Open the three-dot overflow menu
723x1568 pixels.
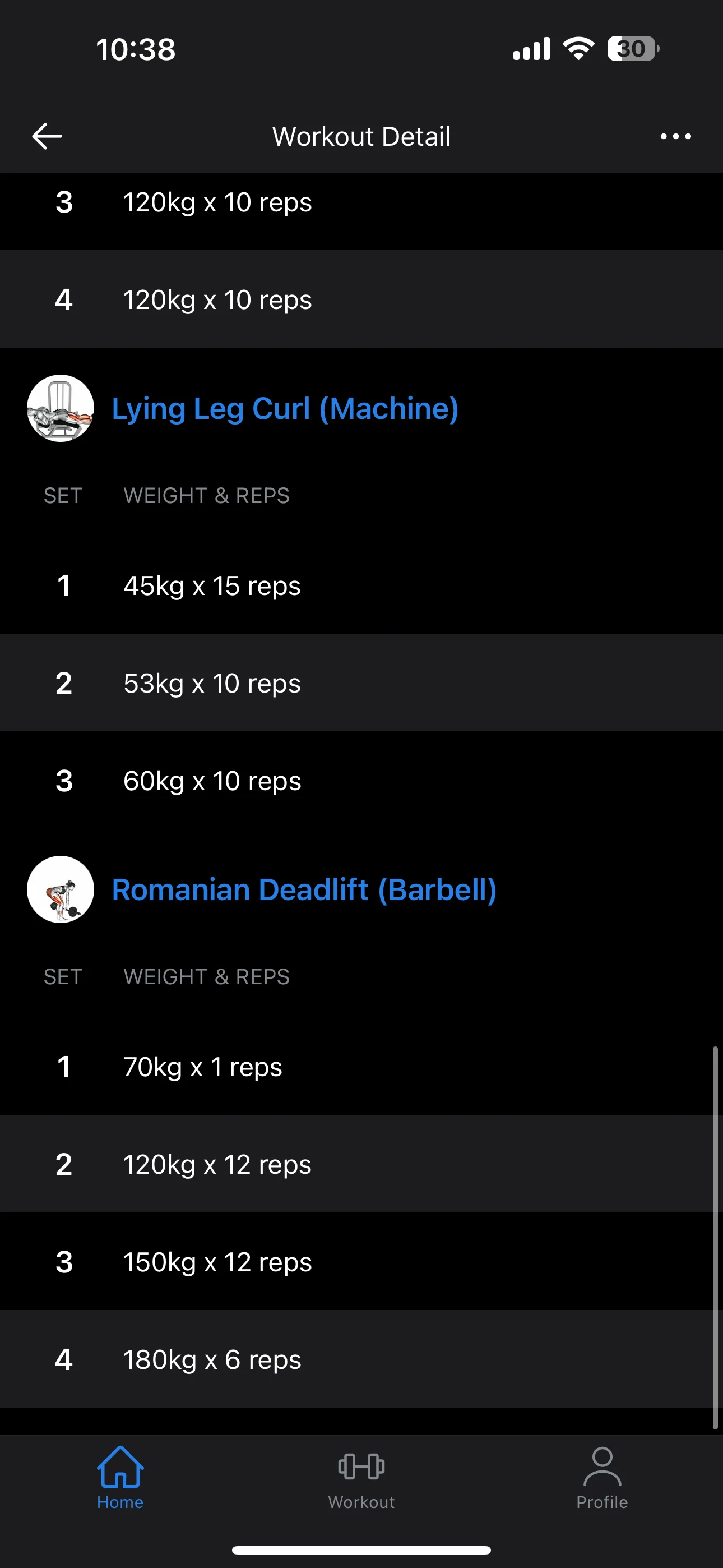675,136
